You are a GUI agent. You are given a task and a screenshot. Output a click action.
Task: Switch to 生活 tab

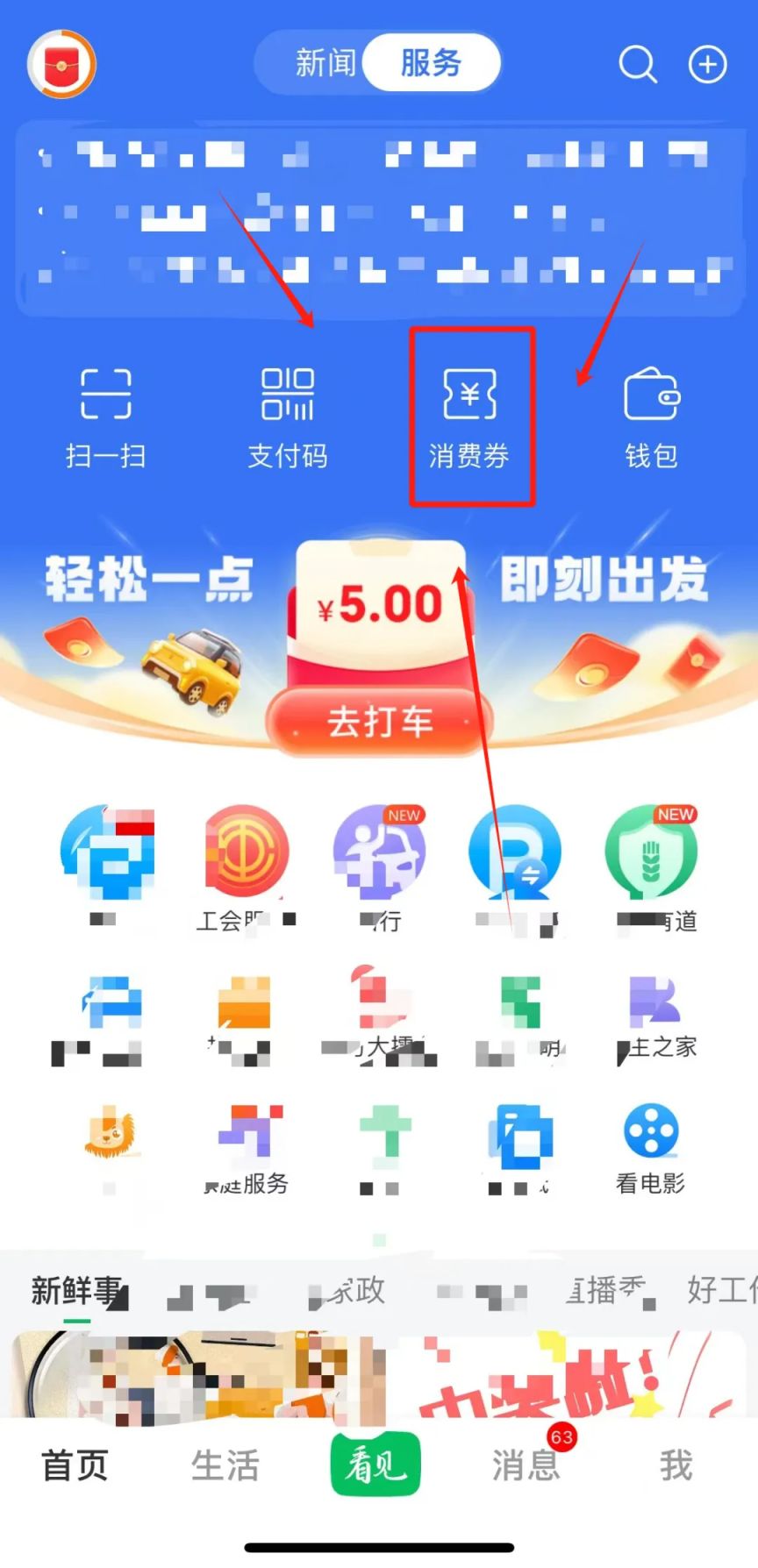coord(225,1465)
